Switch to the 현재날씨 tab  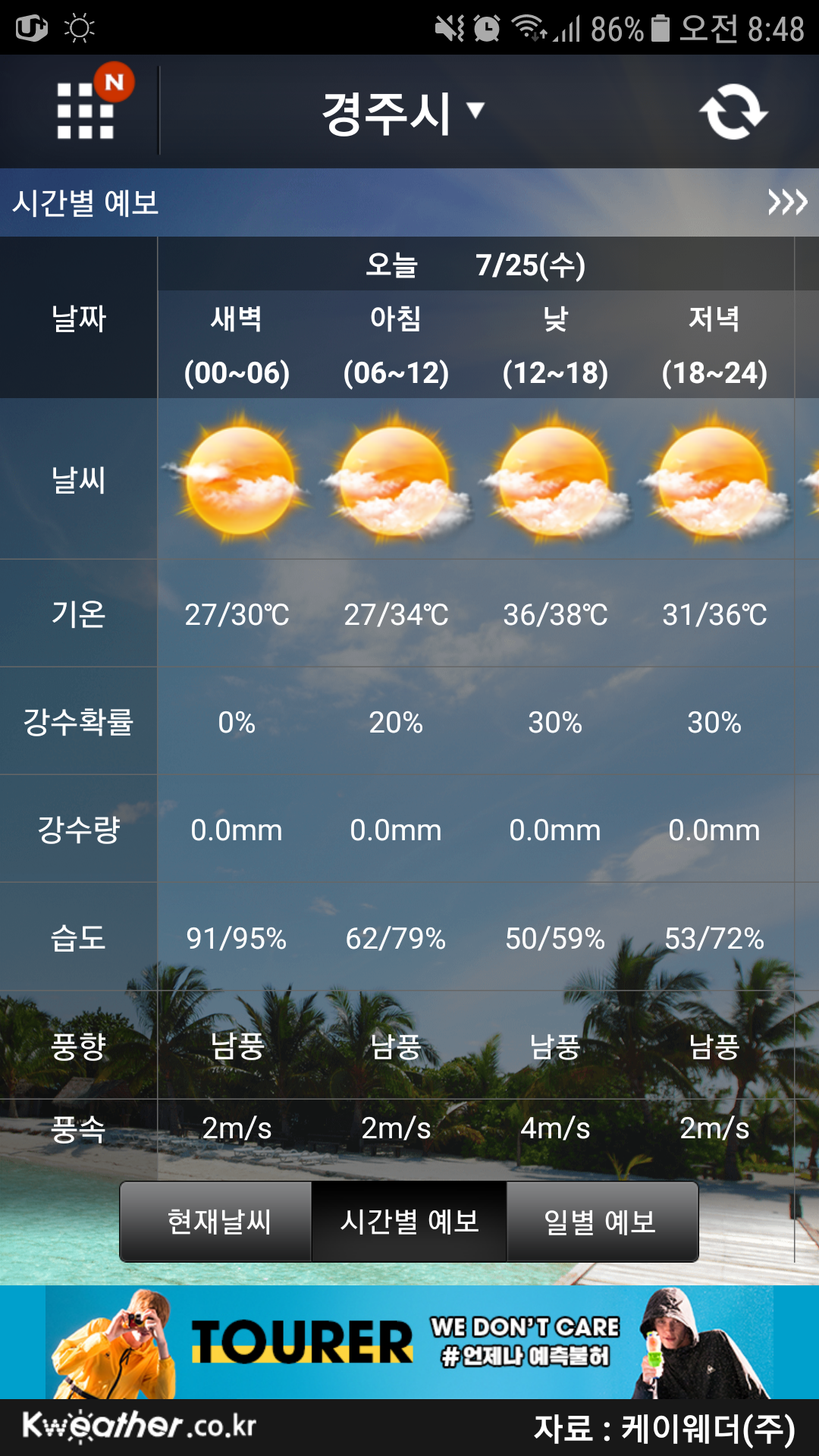tap(218, 1222)
